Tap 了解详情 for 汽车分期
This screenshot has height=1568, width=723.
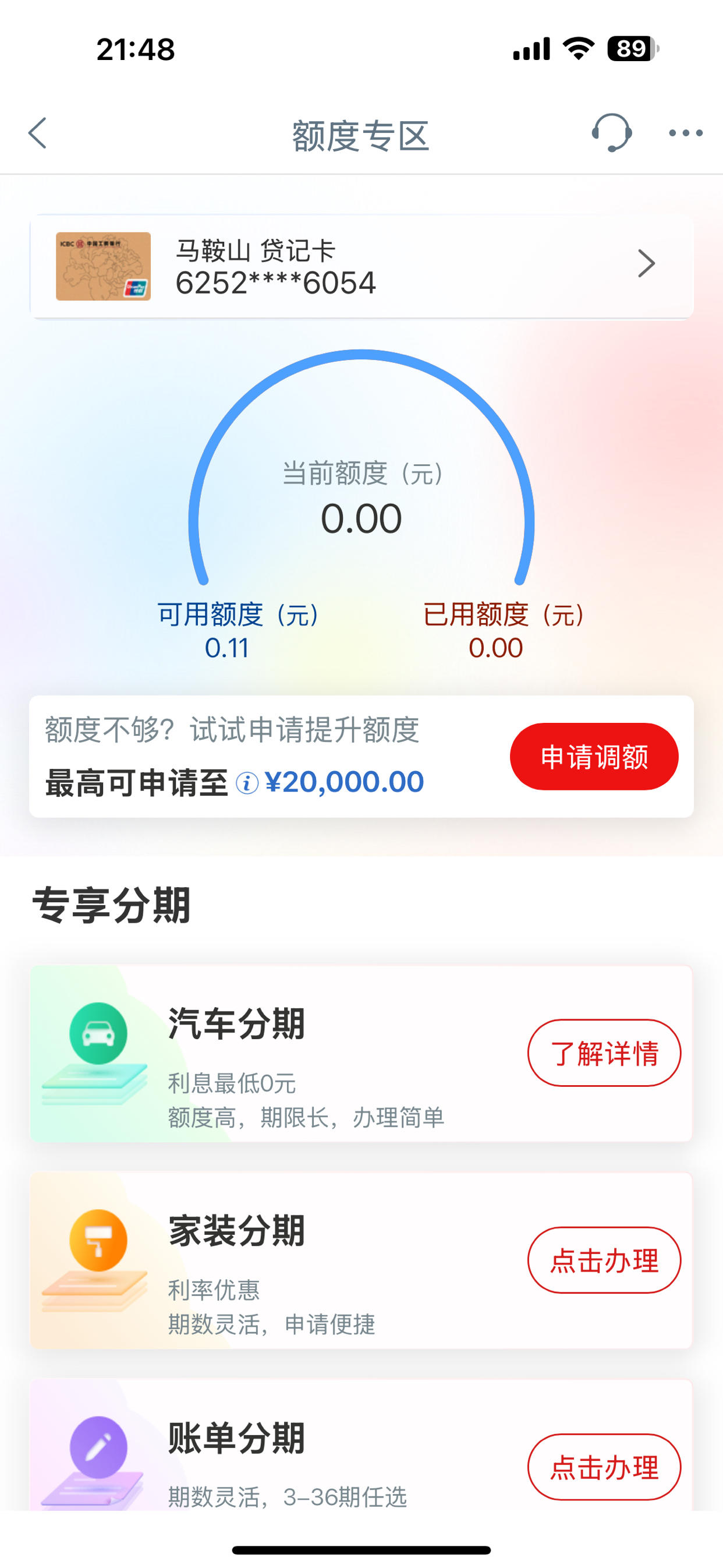click(604, 1053)
